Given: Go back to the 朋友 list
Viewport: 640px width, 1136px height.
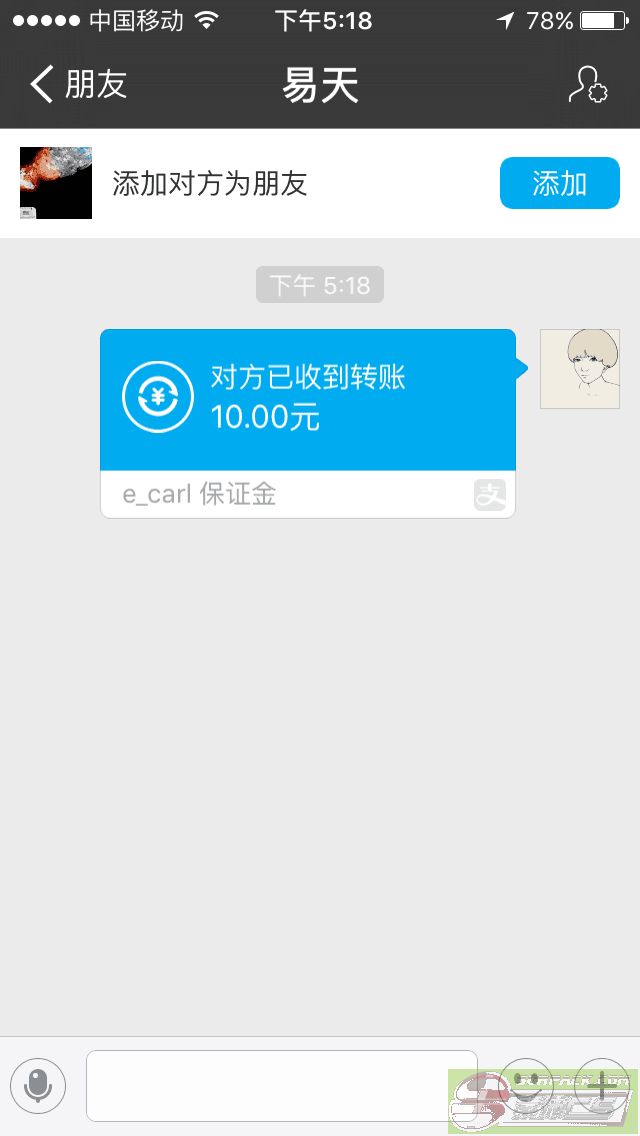Looking at the screenshot, I should point(78,84).
